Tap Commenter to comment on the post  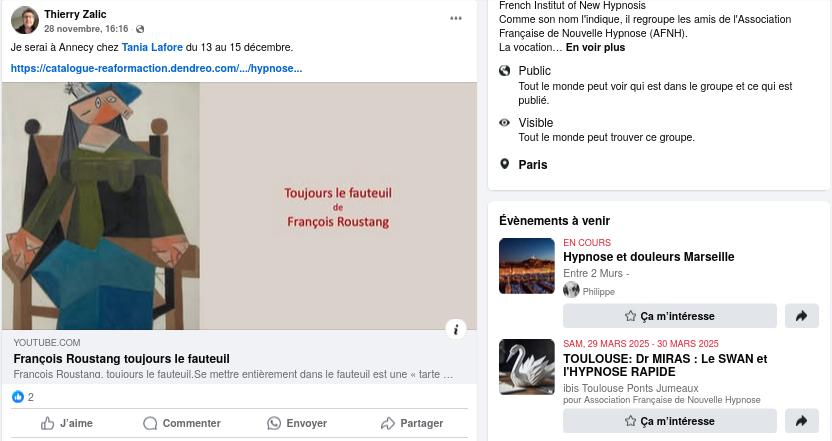point(181,423)
